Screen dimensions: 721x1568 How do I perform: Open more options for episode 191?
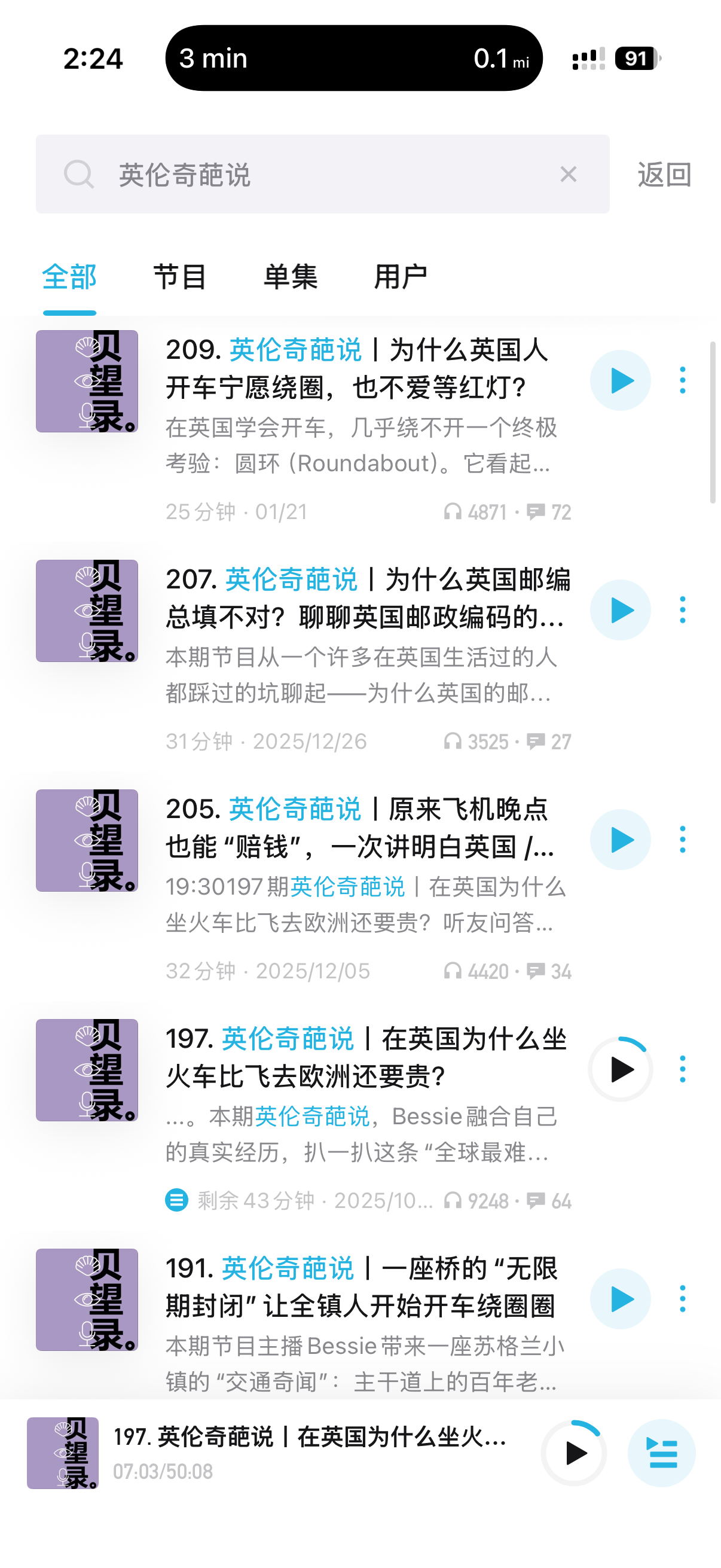click(x=682, y=1299)
